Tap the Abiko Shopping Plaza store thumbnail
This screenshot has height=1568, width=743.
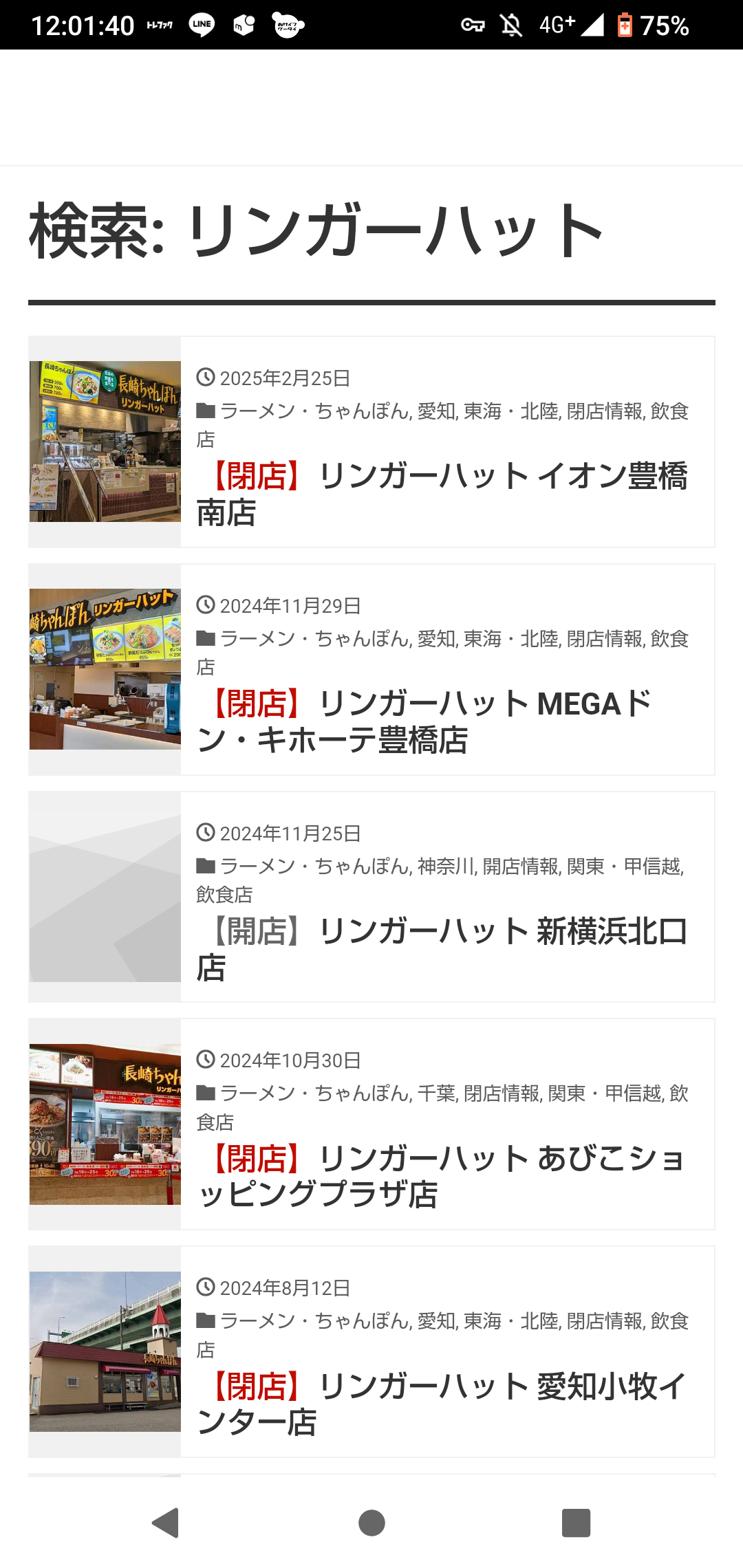pos(105,1124)
